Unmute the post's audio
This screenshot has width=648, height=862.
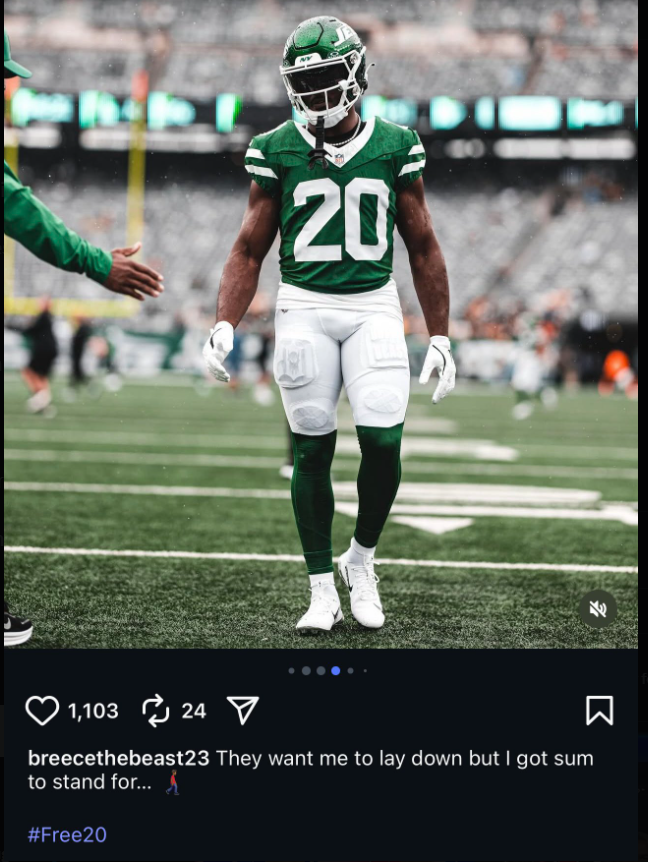click(x=598, y=608)
